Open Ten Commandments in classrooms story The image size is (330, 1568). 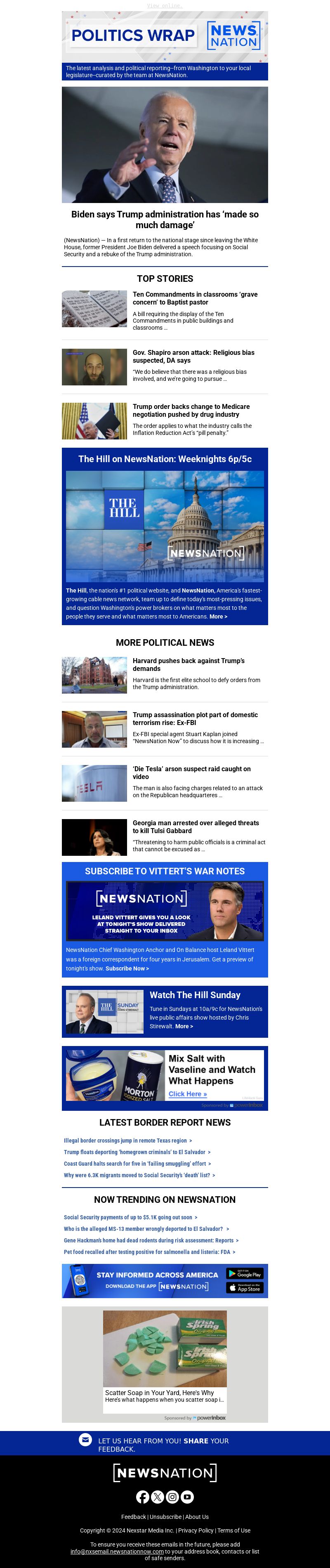[x=195, y=298]
